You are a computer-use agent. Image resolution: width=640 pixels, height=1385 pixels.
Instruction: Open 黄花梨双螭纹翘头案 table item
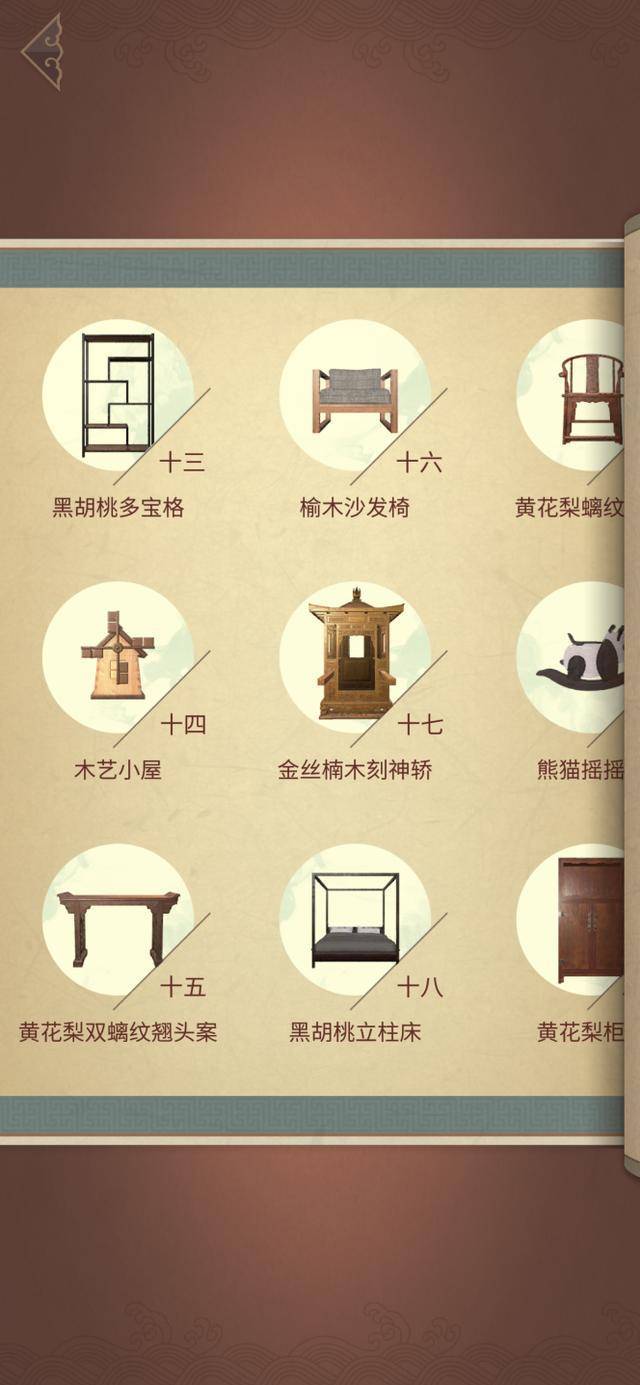click(x=118, y=920)
